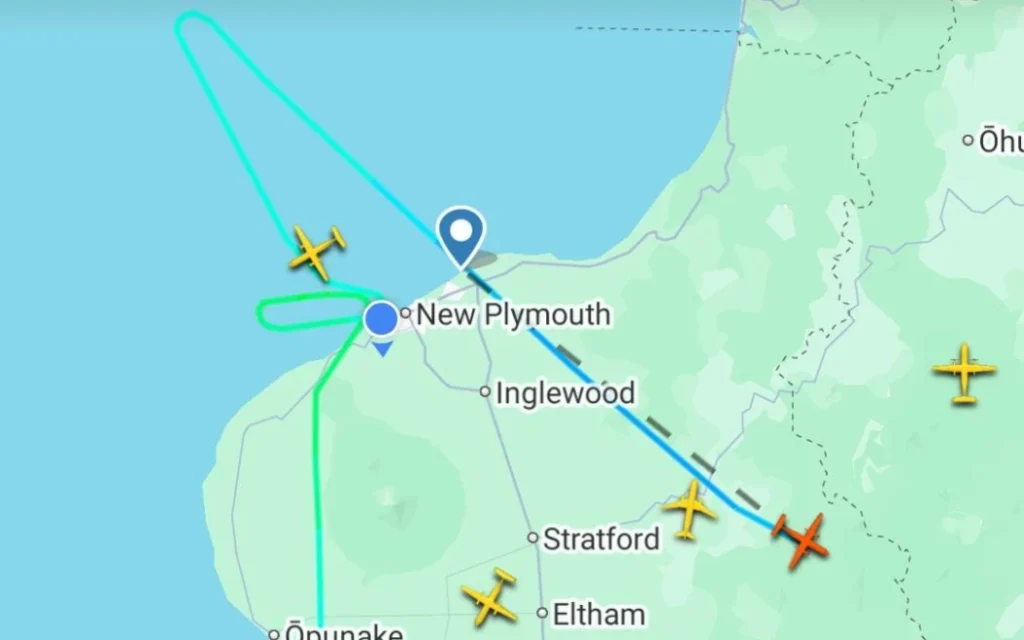This screenshot has height=640, width=1024.
Task: Select the yellow plane beside the Eltham label
Action: [x=490, y=597]
